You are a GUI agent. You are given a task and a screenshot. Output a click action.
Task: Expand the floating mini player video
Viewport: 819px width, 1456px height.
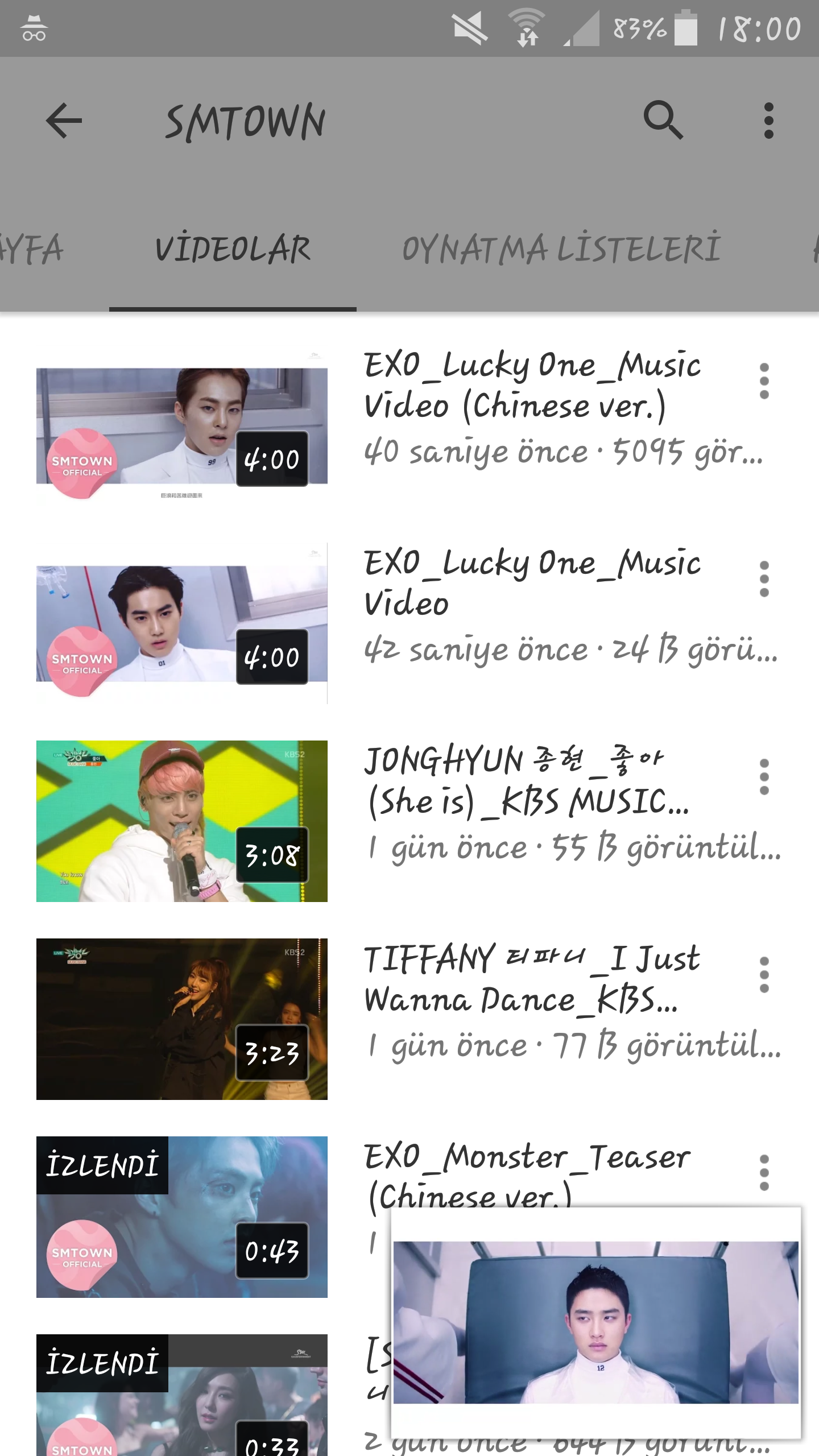(595, 1322)
